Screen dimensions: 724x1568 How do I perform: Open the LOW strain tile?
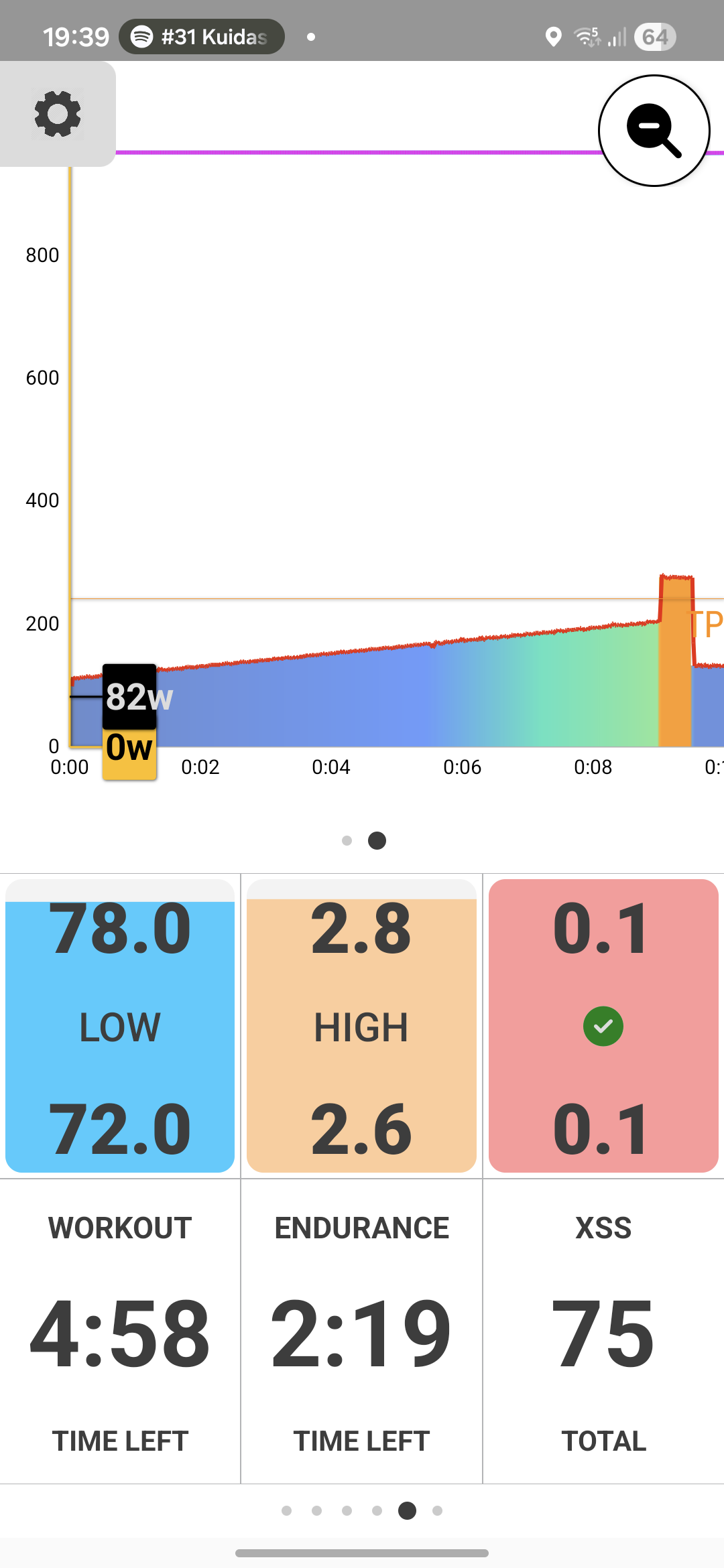[120, 1026]
